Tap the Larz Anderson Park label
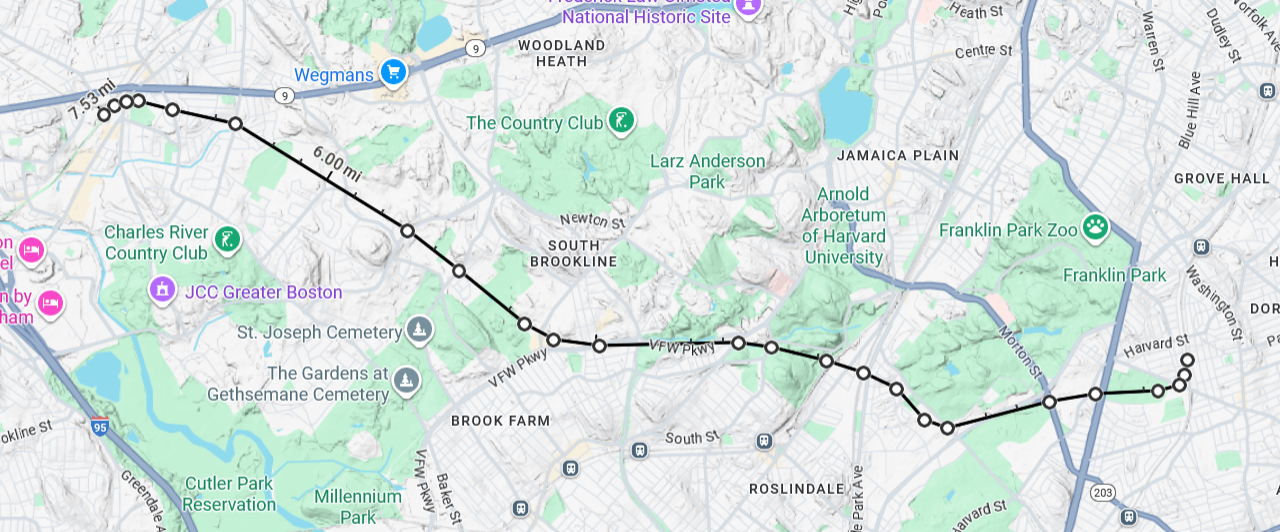Screen dimensions: 1280x532 pos(707,171)
